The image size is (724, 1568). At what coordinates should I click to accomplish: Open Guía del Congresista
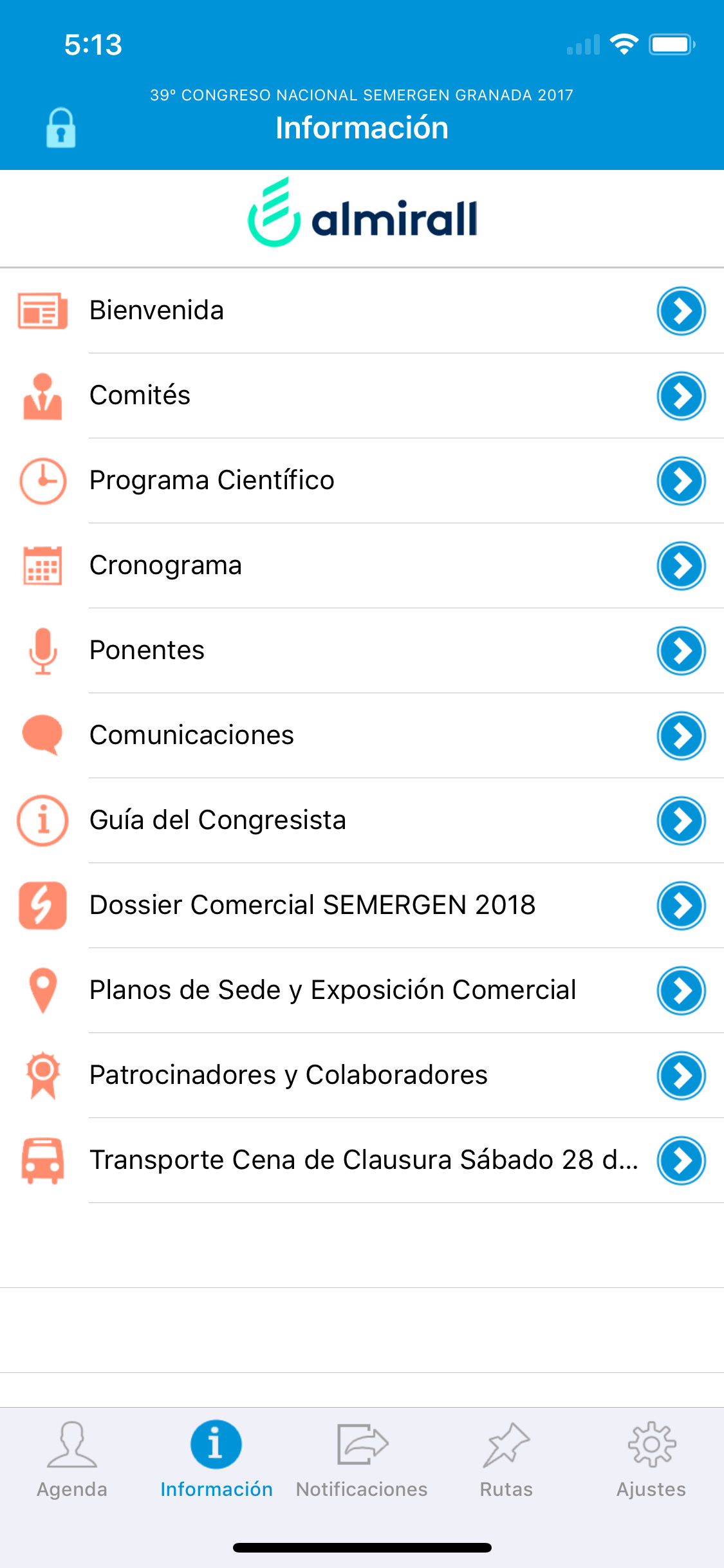tap(362, 821)
